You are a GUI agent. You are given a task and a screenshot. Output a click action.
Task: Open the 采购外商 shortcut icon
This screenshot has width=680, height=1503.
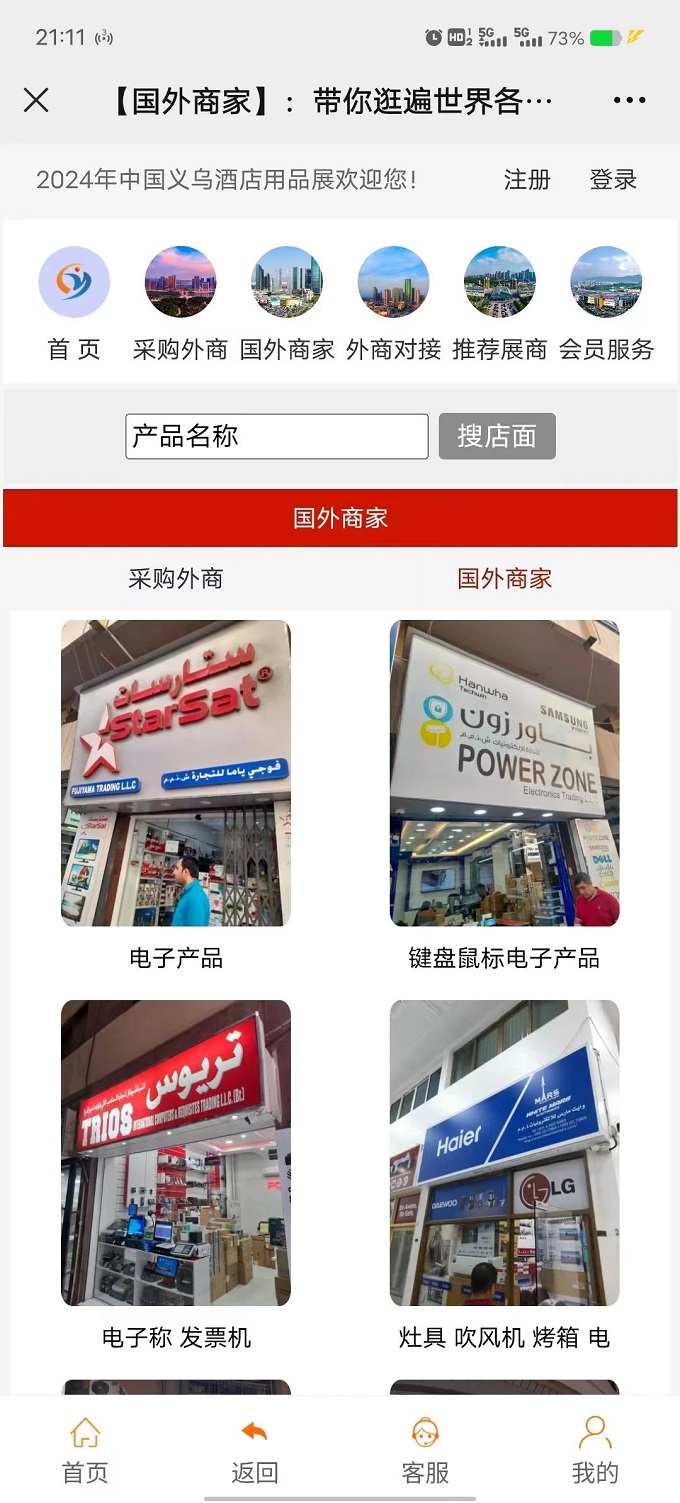tap(180, 282)
